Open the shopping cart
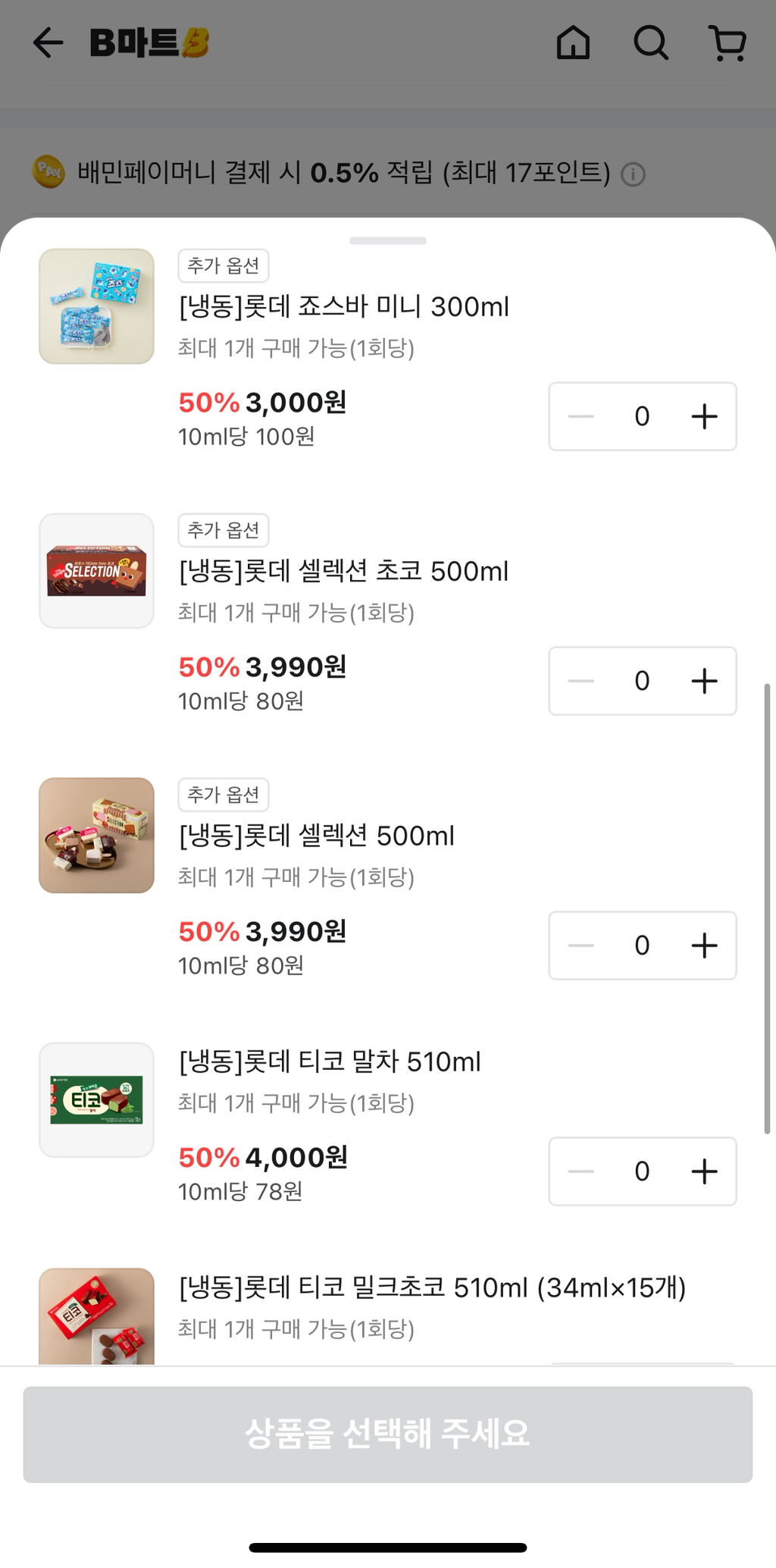 (729, 43)
